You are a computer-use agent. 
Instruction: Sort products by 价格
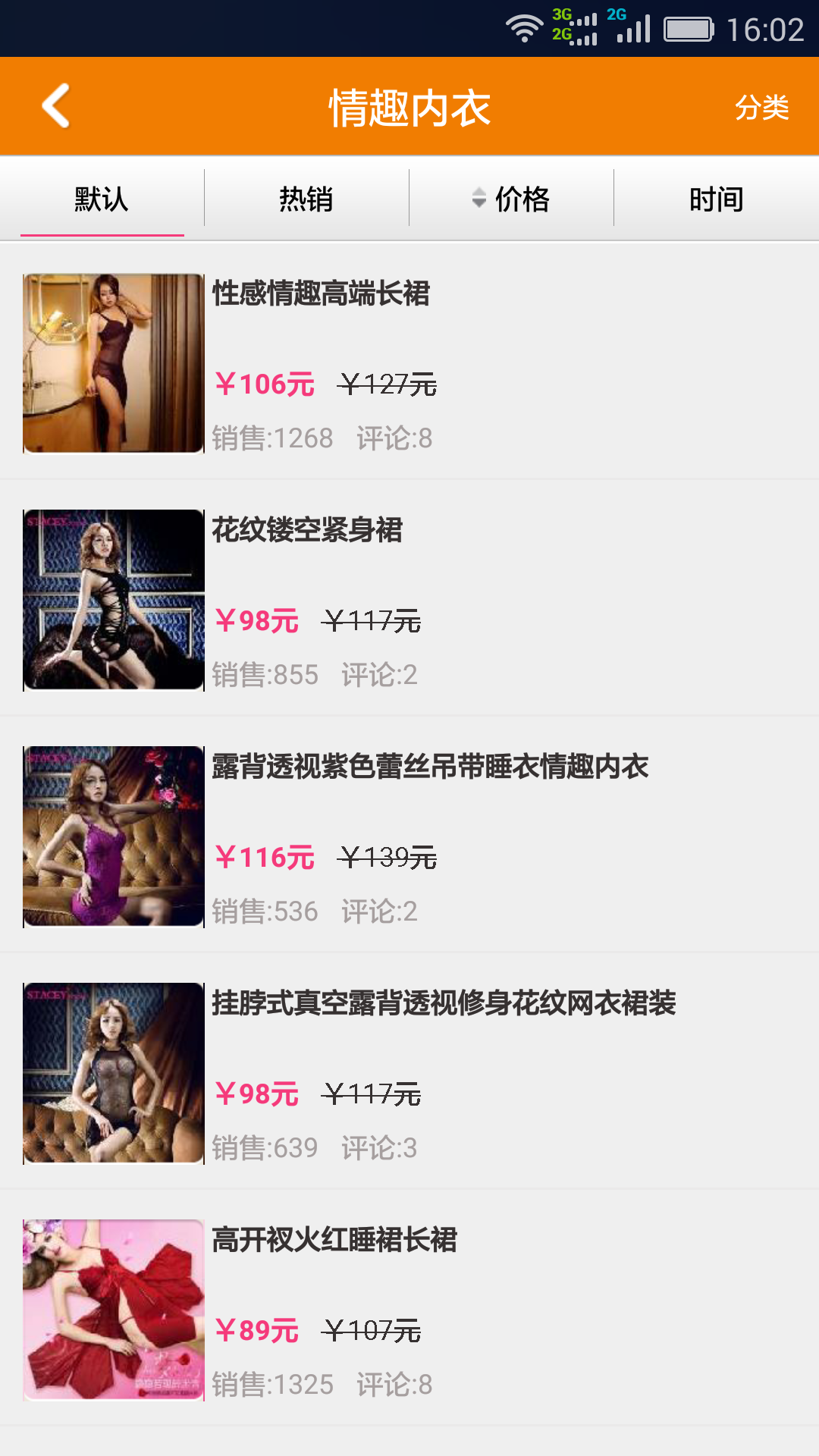coord(511,199)
